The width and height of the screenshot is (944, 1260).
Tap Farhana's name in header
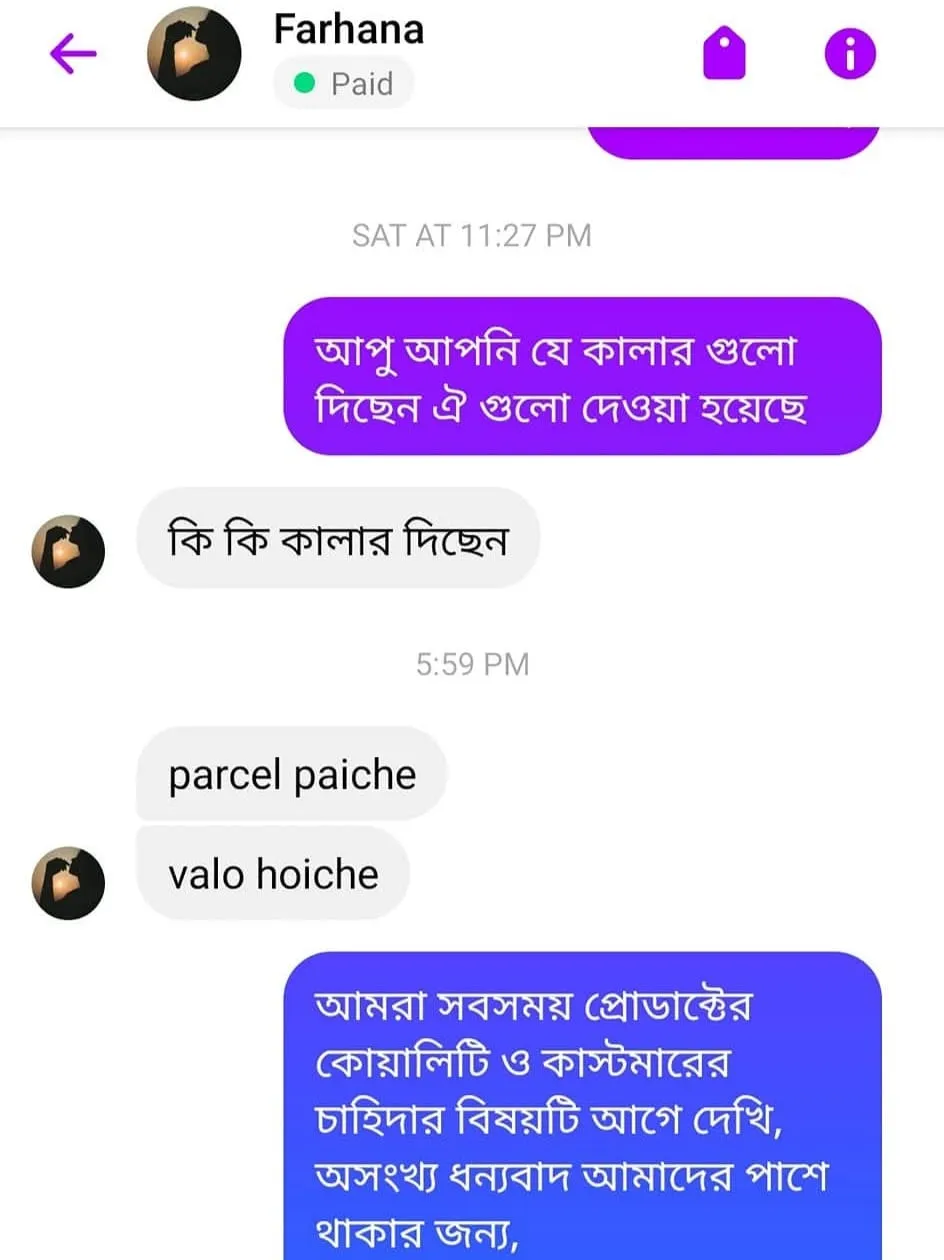348,29
